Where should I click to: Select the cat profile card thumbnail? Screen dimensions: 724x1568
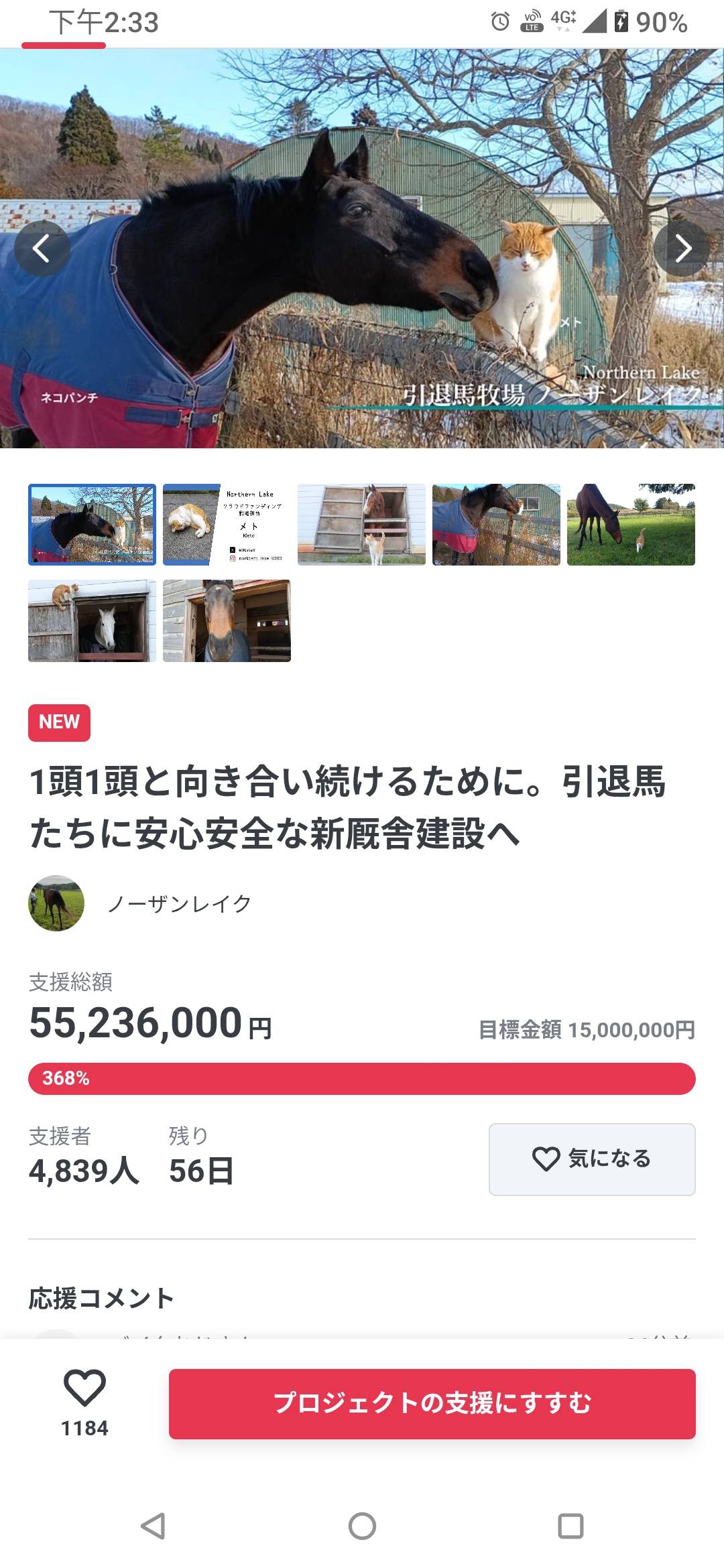click(x=227, y=525)
